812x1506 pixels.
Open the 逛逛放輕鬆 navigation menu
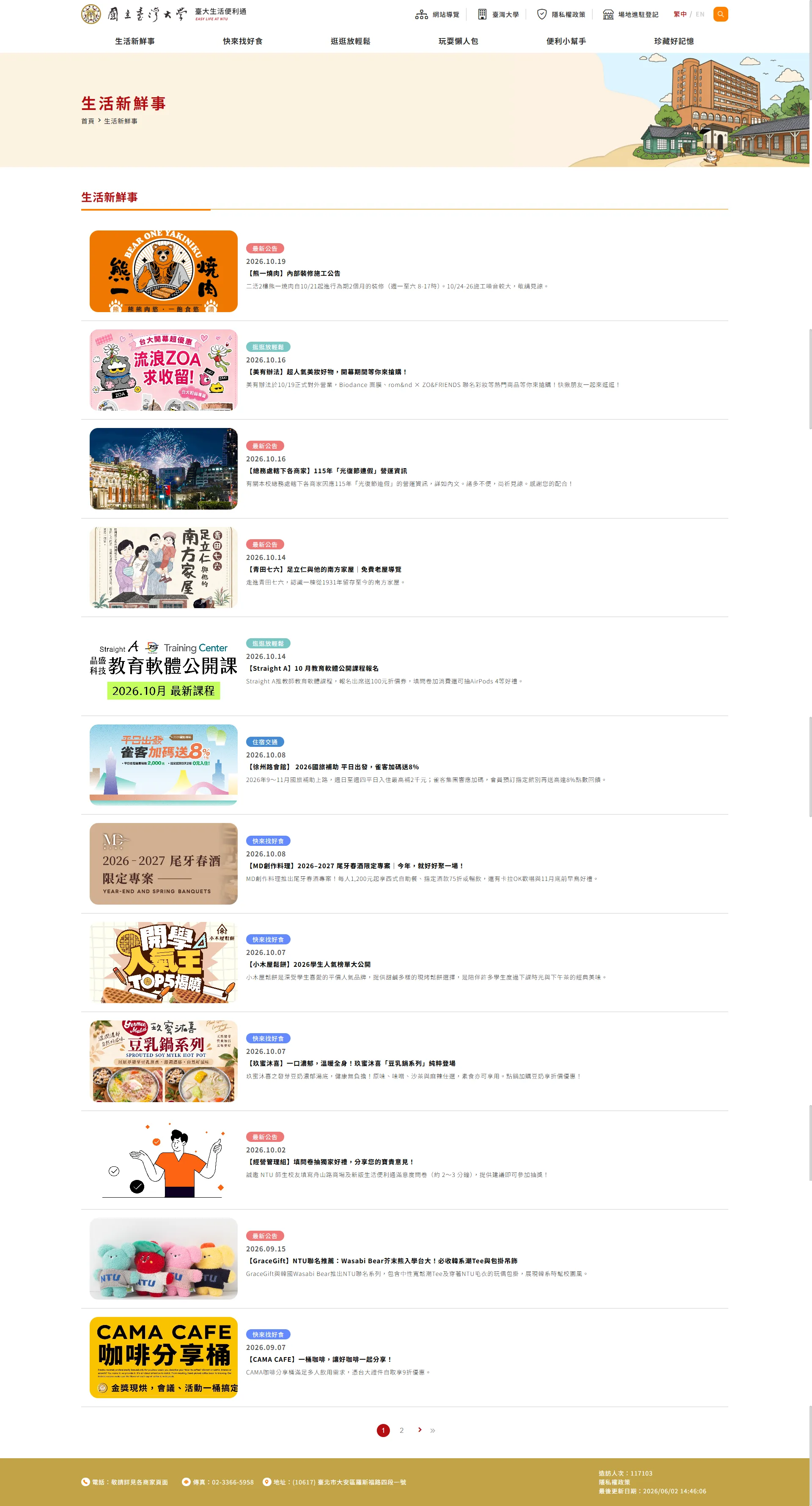[350, 41]
